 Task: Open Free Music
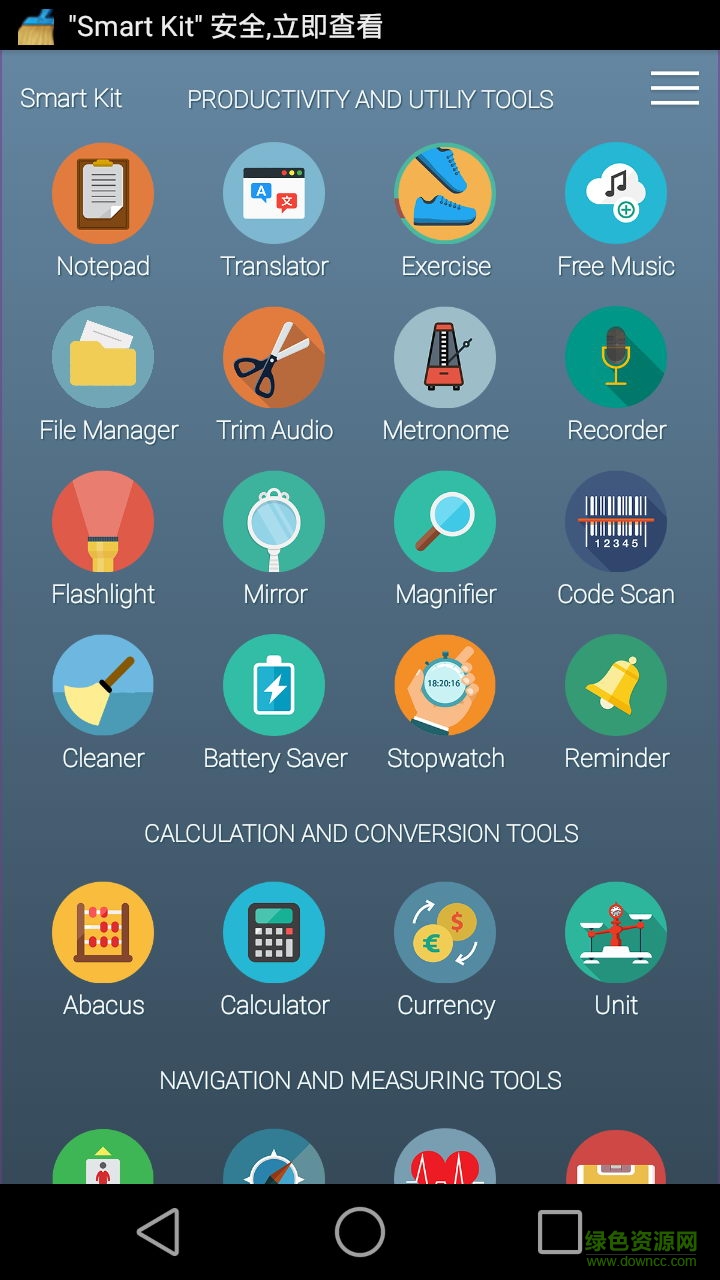(616, 194)
